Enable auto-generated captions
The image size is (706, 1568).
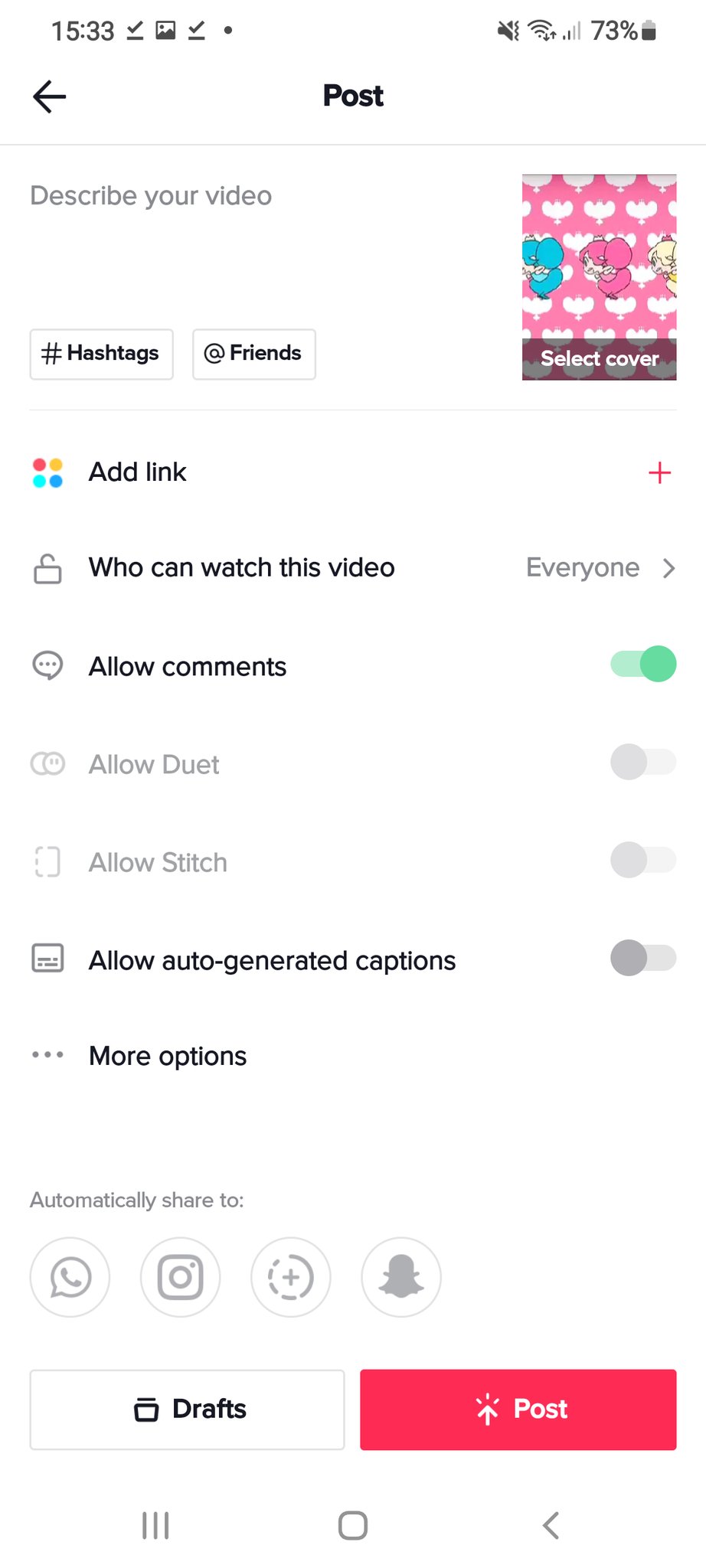[x=642, y=959]
